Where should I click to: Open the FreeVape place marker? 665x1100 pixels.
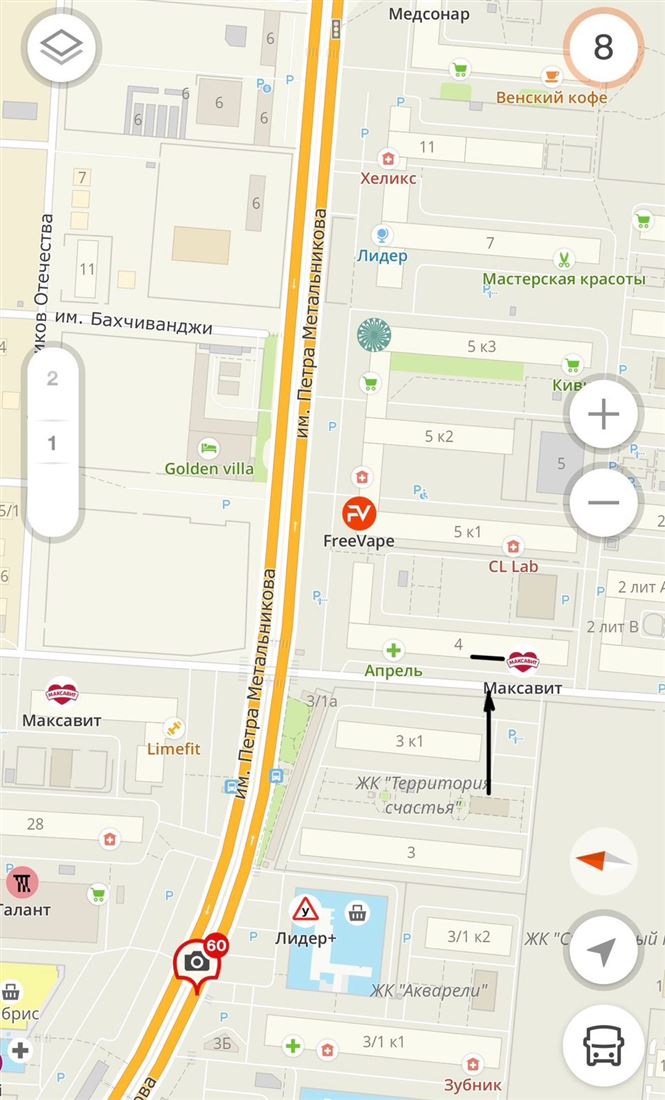tap(359, 514)
